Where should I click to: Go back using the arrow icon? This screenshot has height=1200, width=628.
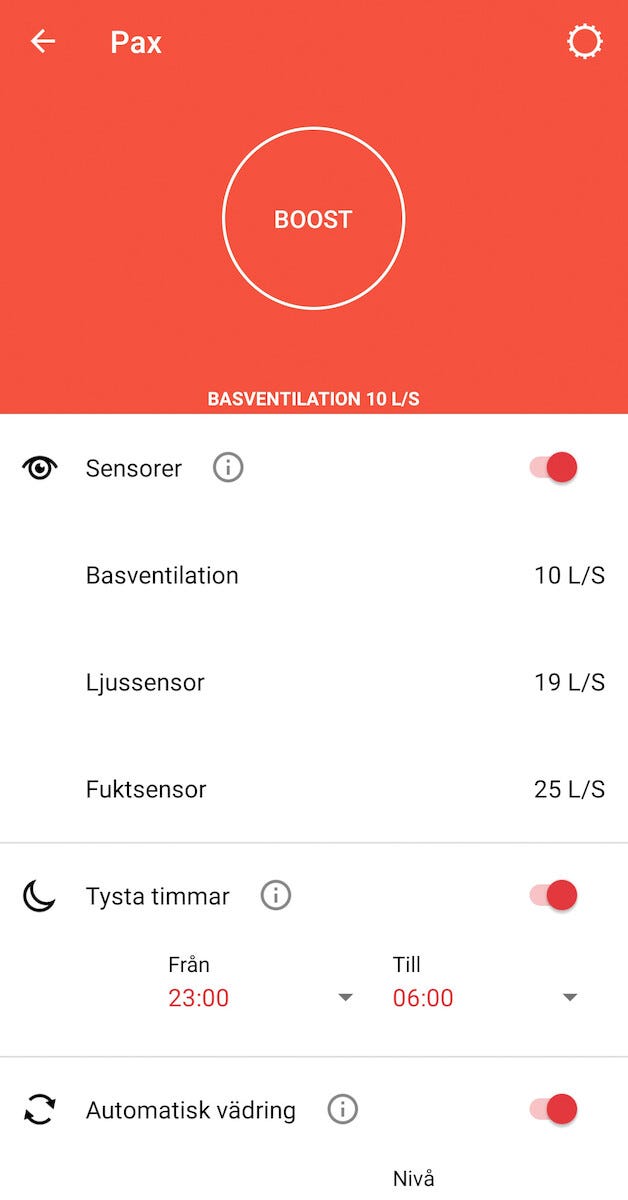click(43, 42)
